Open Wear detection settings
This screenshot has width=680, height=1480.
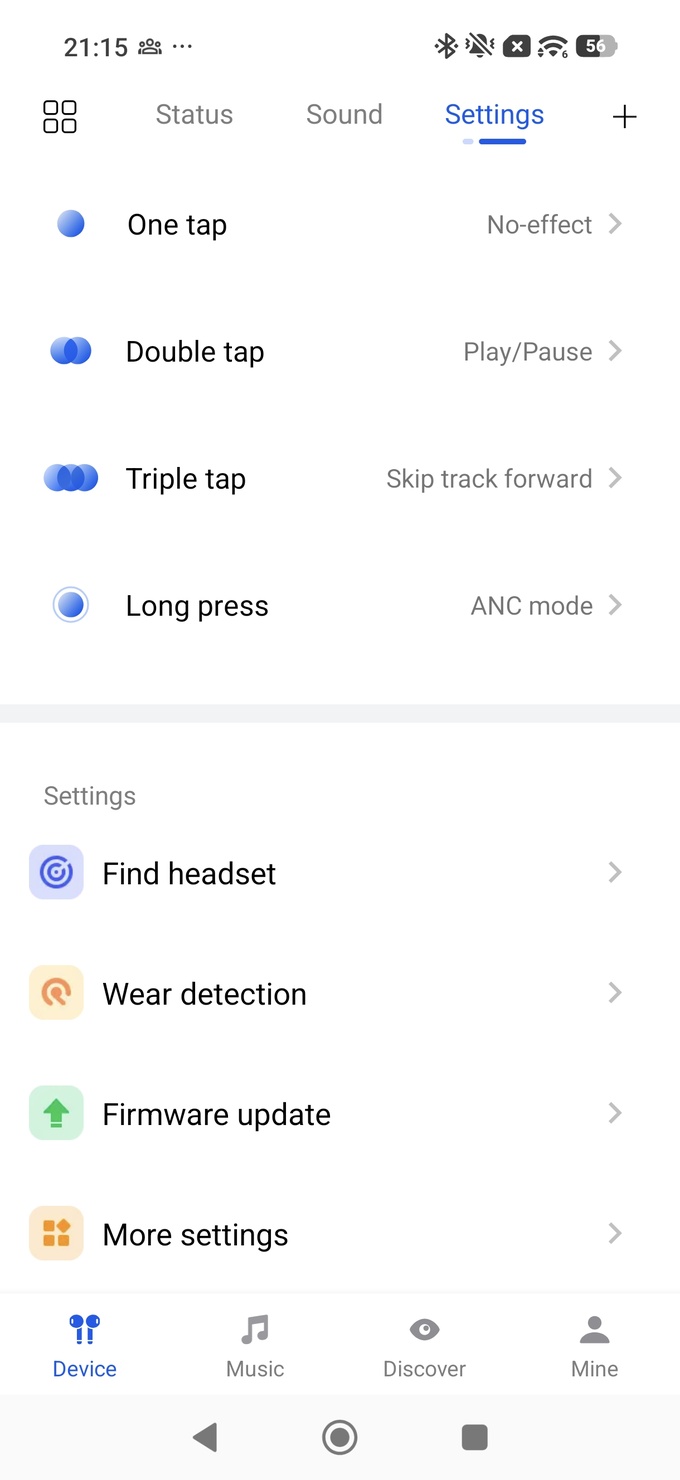click(340, 994)
